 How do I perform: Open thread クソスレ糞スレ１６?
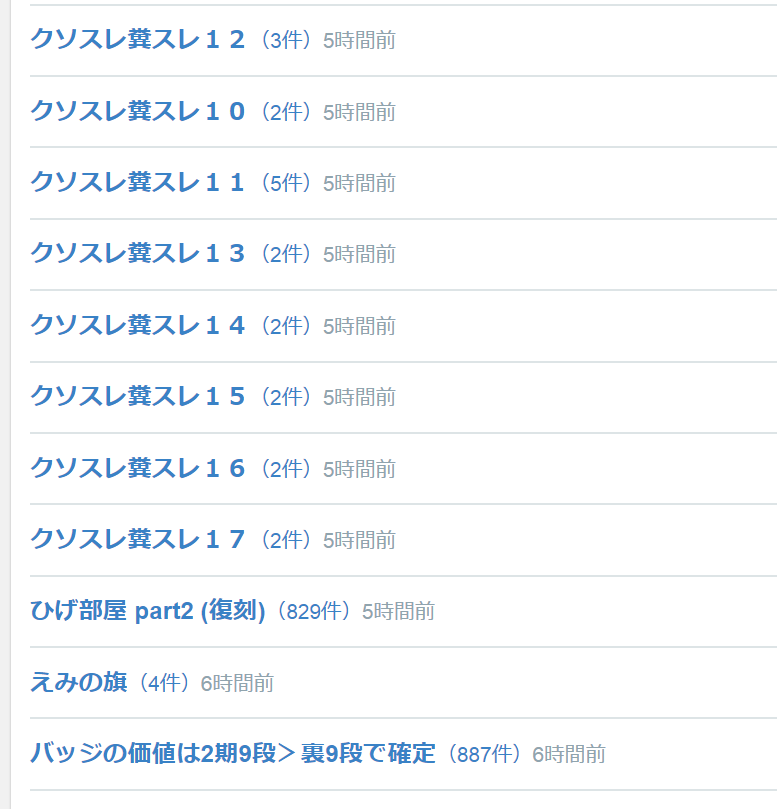(x=138, y=468)
